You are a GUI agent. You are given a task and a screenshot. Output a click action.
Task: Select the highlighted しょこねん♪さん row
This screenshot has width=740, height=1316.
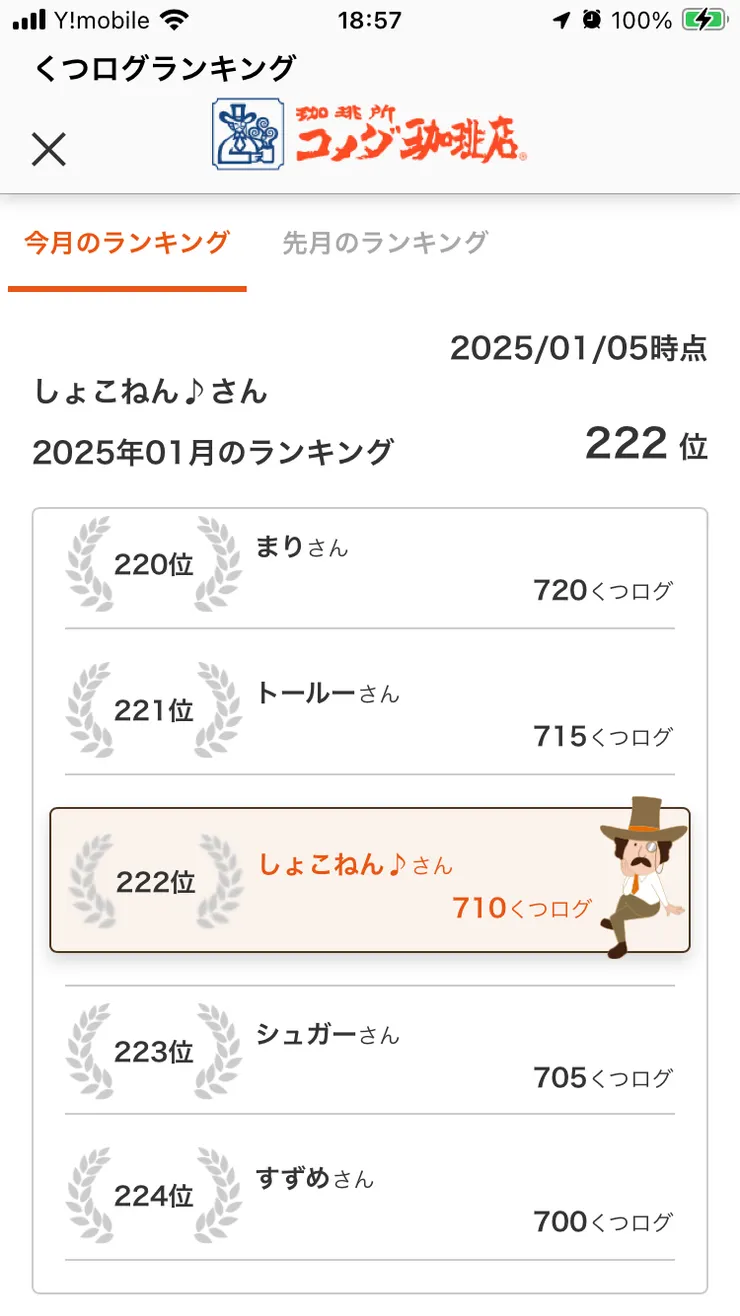[x=370, y=880]
